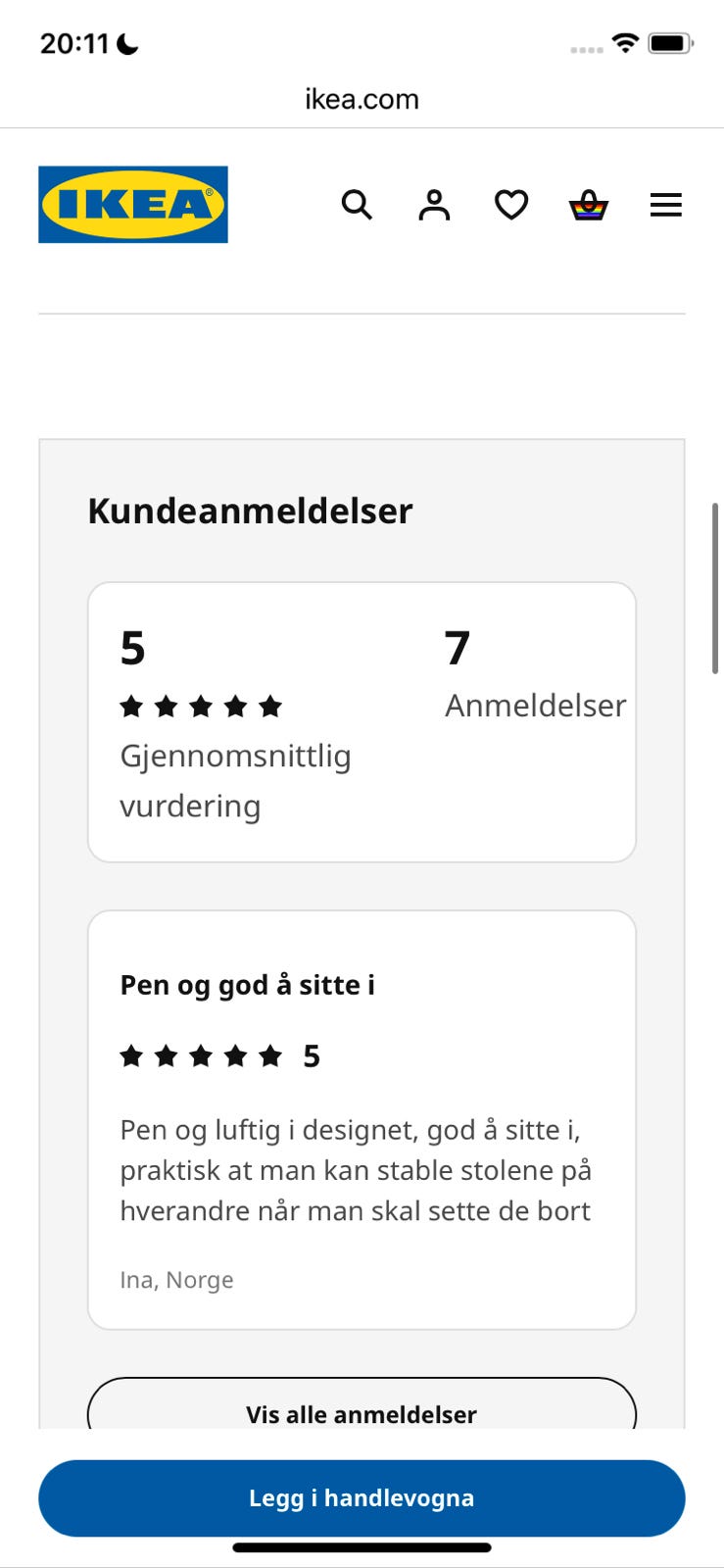Select the IKEA logo

click(132, 205)
